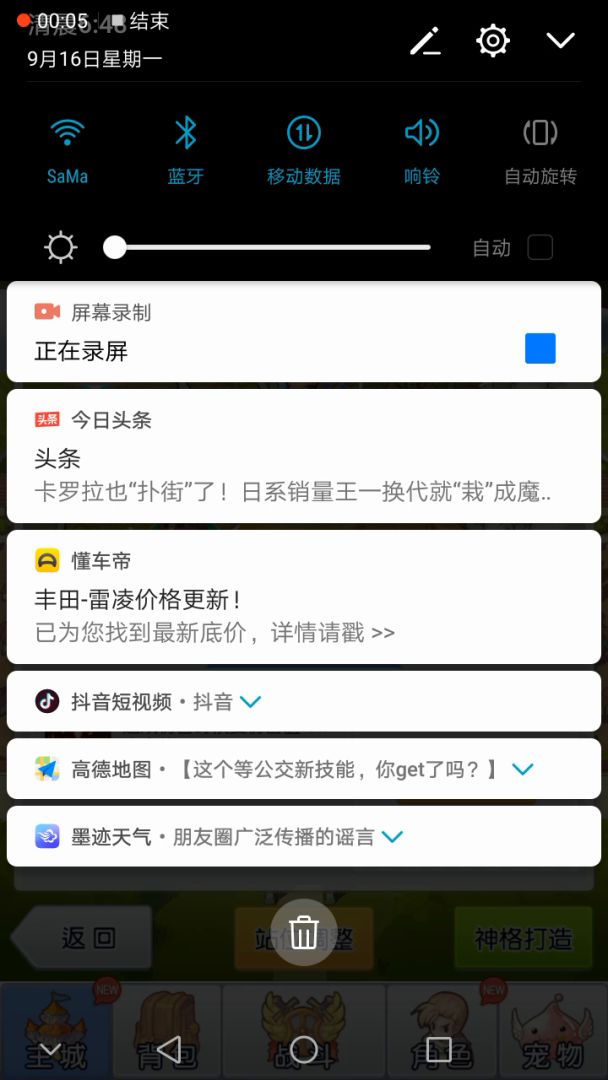Edit the quick settings tiles
The height and width of the screenshot is (1080, 608).
pos(425,41)
